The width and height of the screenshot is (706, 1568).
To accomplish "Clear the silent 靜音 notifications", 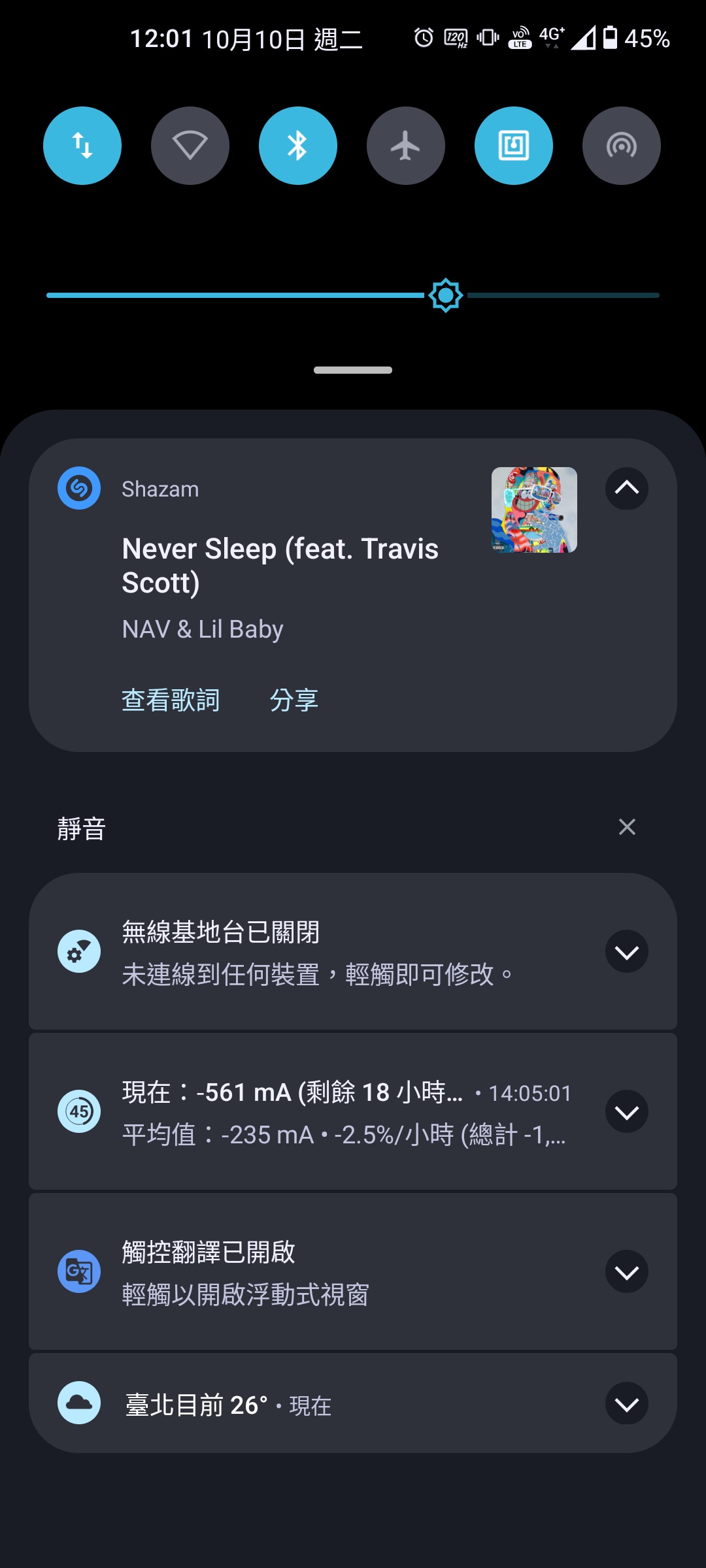I will click(627, 827).
